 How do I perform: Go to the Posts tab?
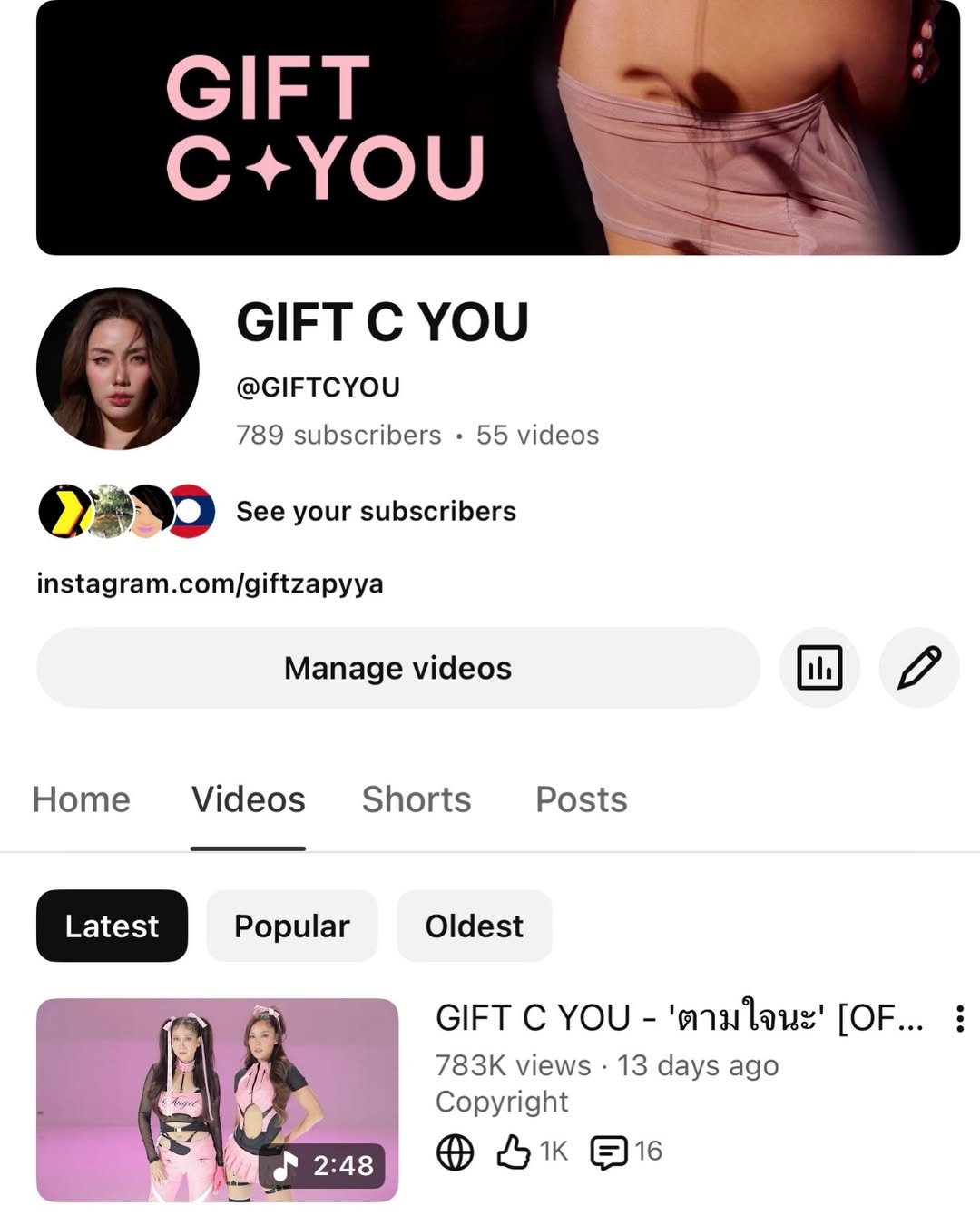pyautogui.click(x=581, y=799)
